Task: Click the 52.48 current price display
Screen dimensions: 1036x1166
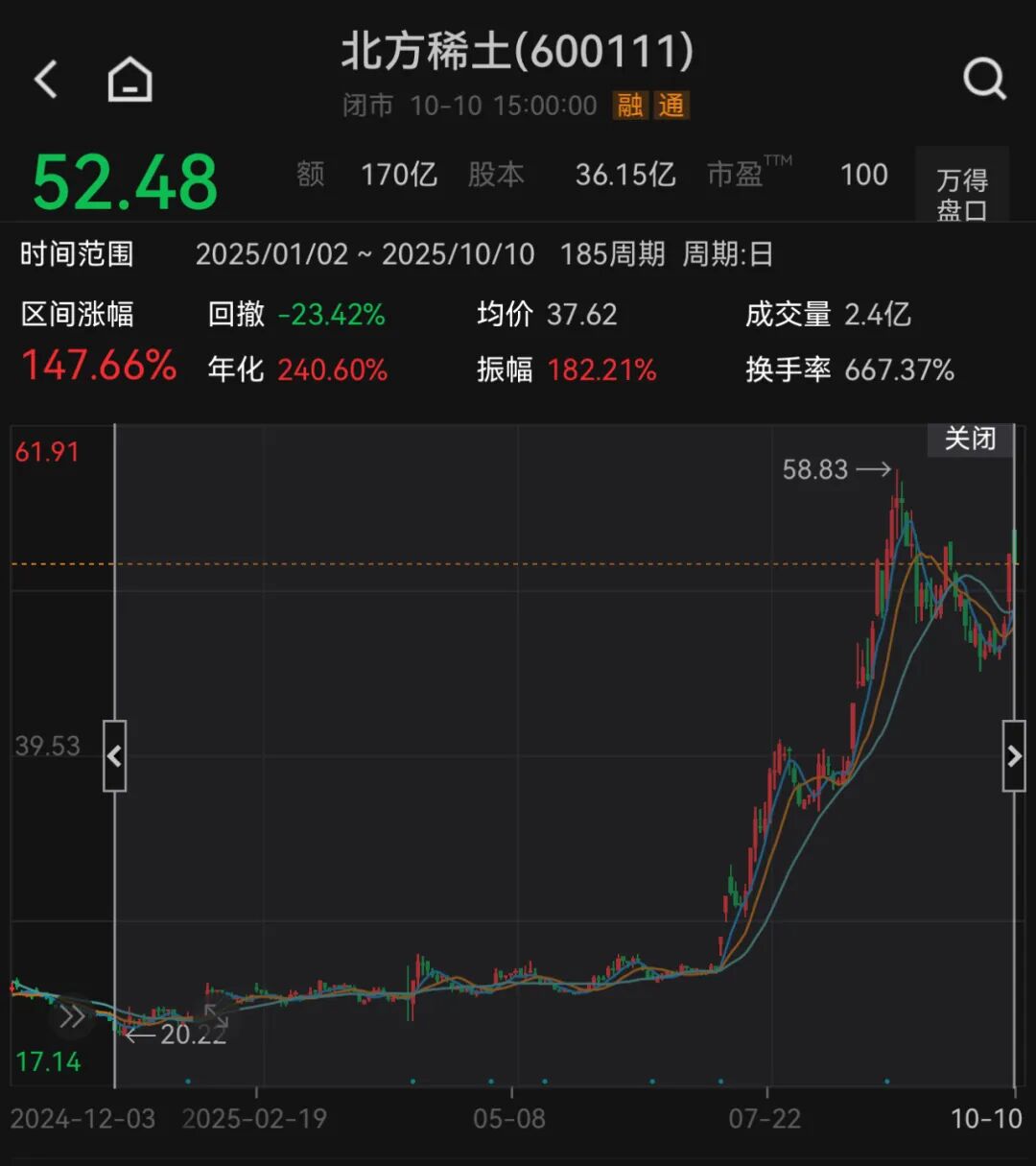Action: (125, 178)
